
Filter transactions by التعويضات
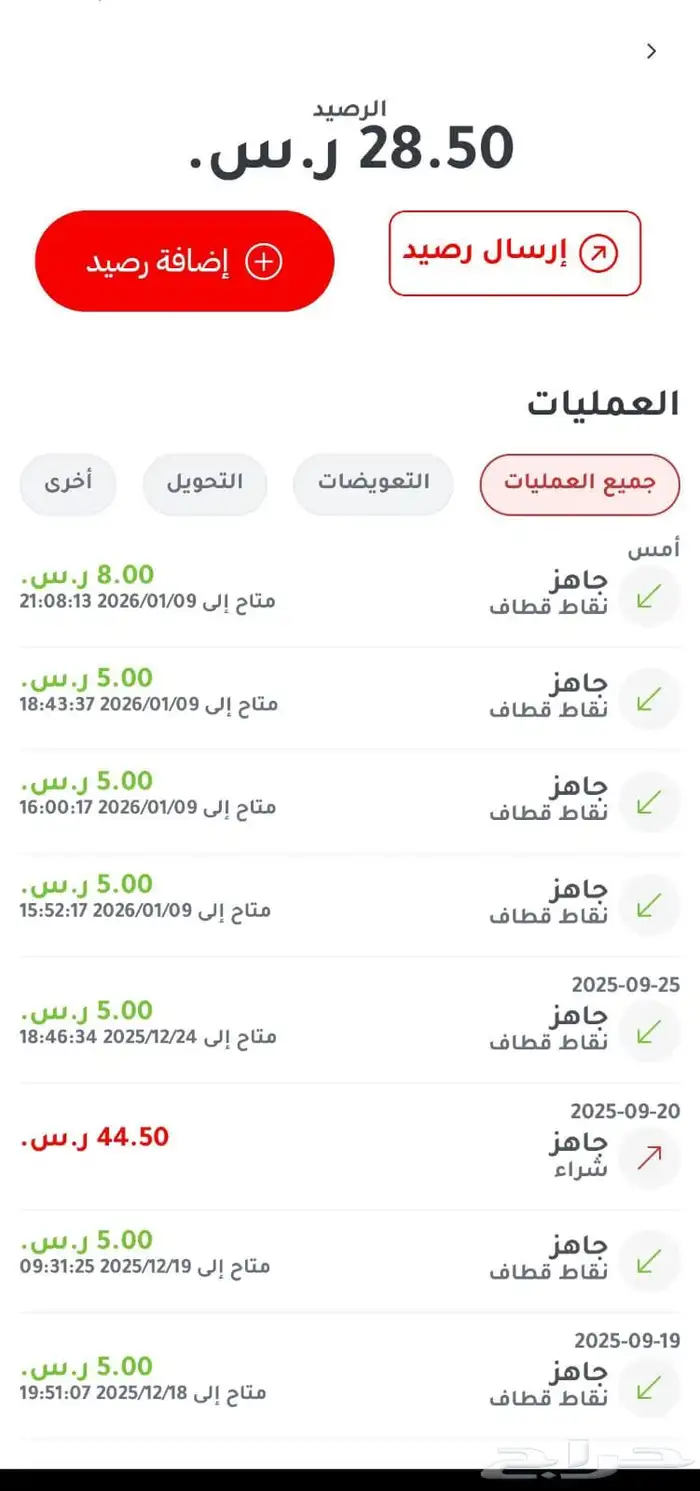click(373, 482)
